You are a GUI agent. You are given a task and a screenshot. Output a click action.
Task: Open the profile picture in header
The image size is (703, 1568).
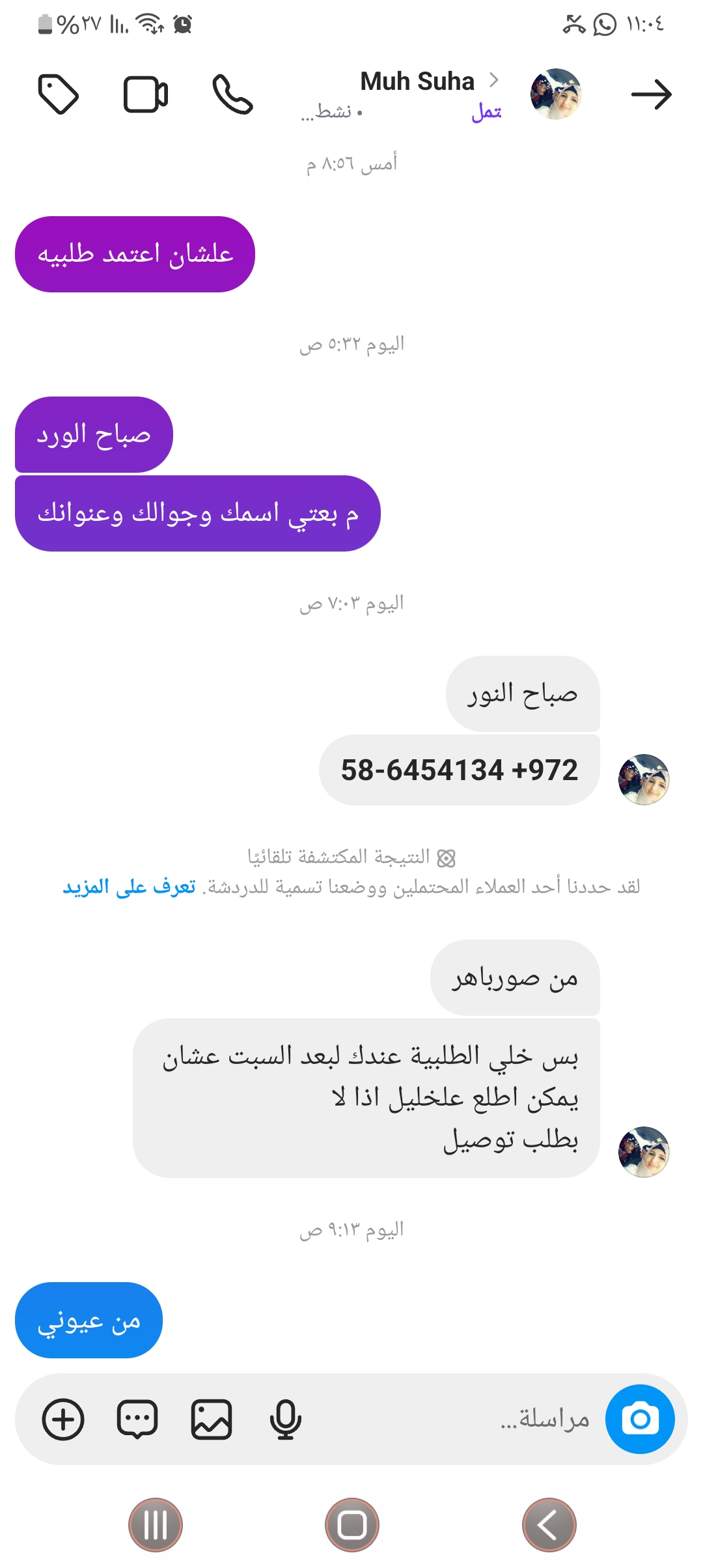tap(555, 95)
